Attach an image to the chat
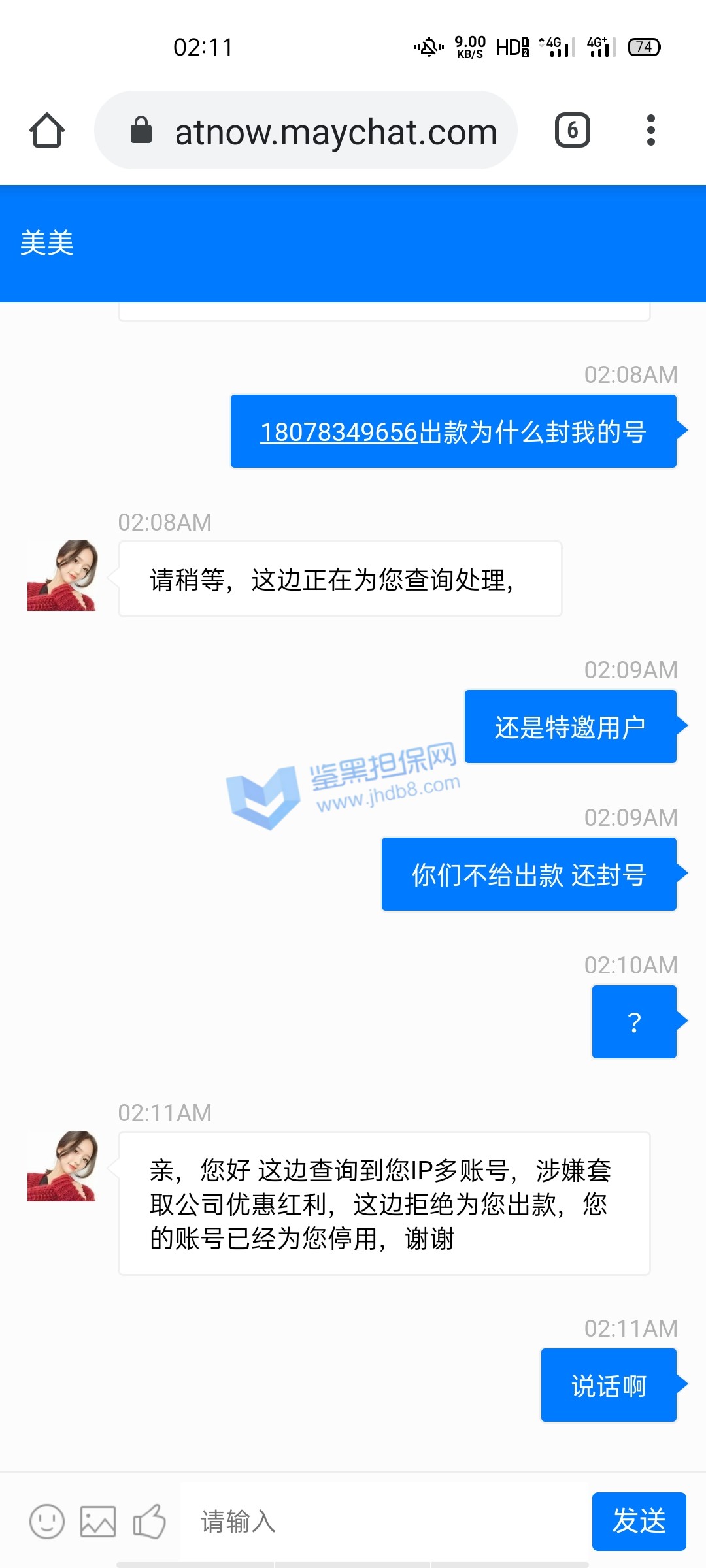 coord(98,1522)
